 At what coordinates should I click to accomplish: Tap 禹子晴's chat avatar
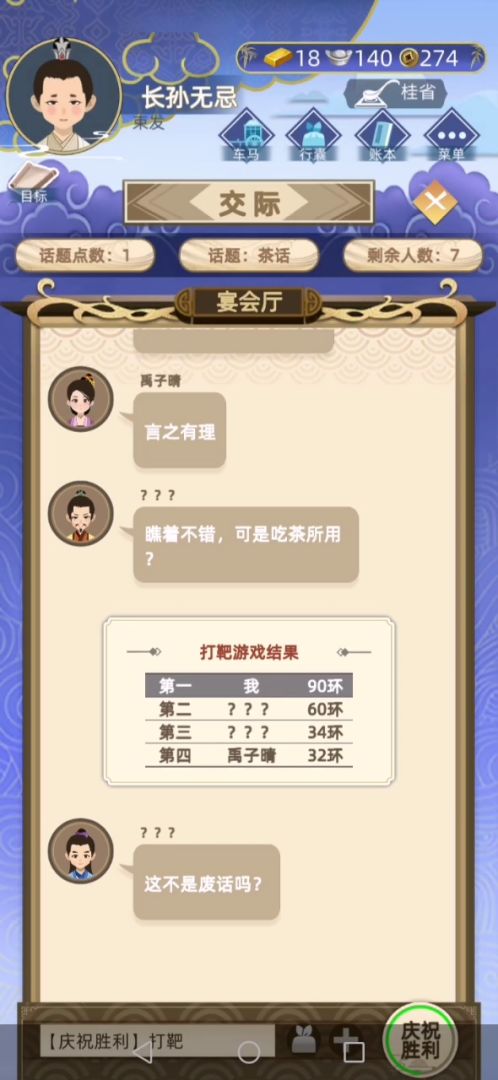point(81,399)
